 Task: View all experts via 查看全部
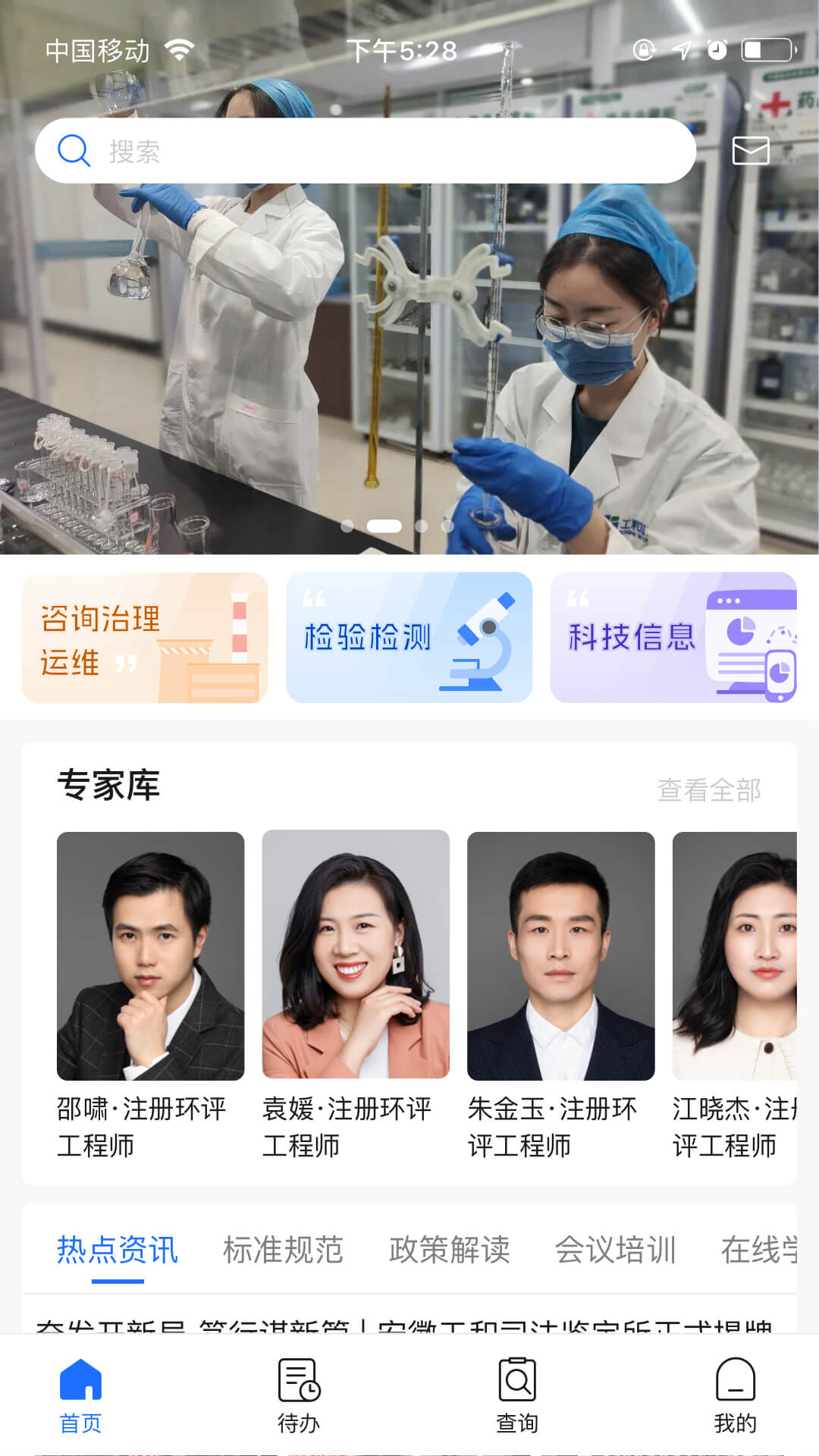pos(709,792)
